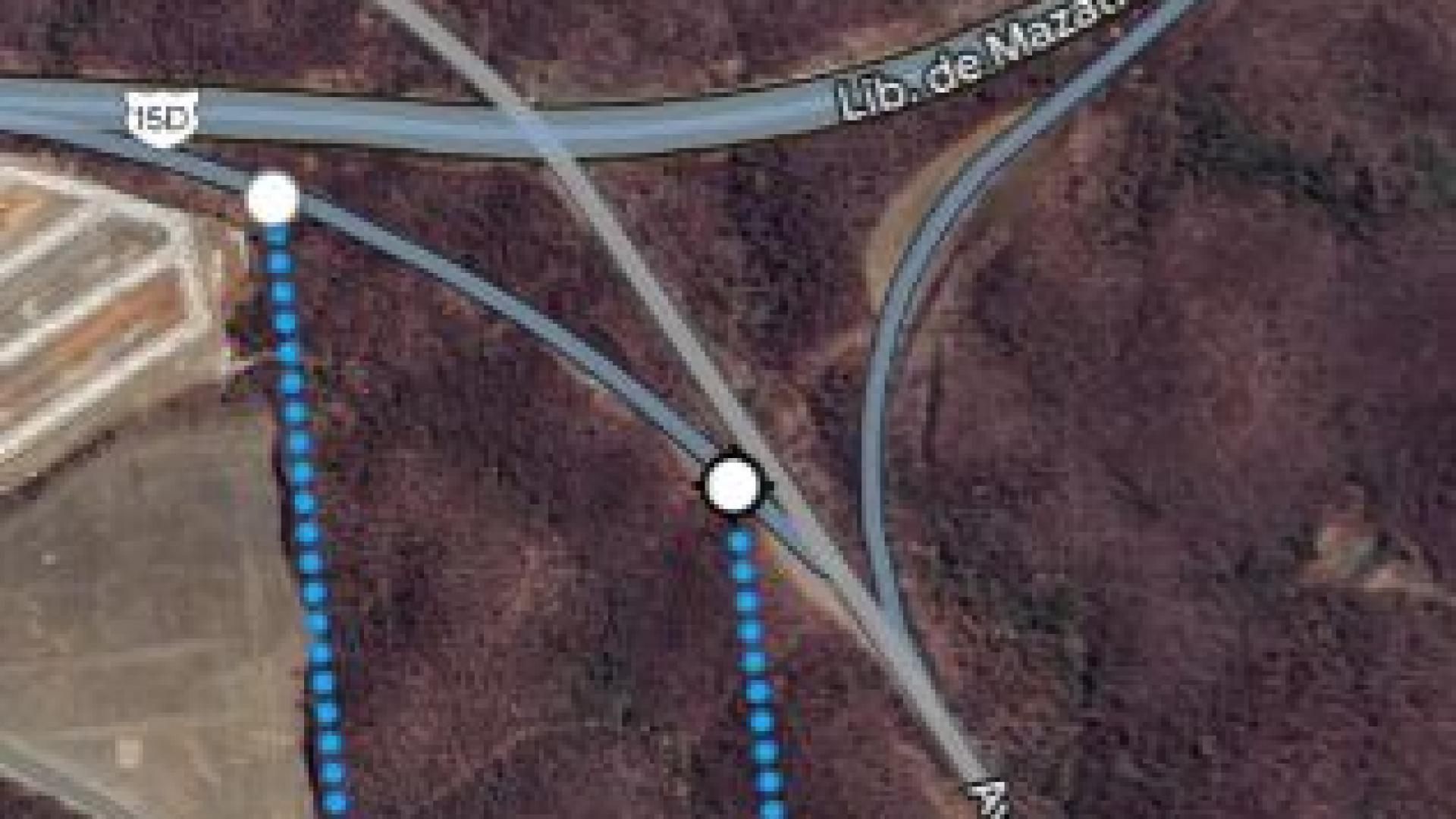Tap the white waypoint near the 15D shield
The width and height of the screenshot is (1456, 819).
[272, 198]
